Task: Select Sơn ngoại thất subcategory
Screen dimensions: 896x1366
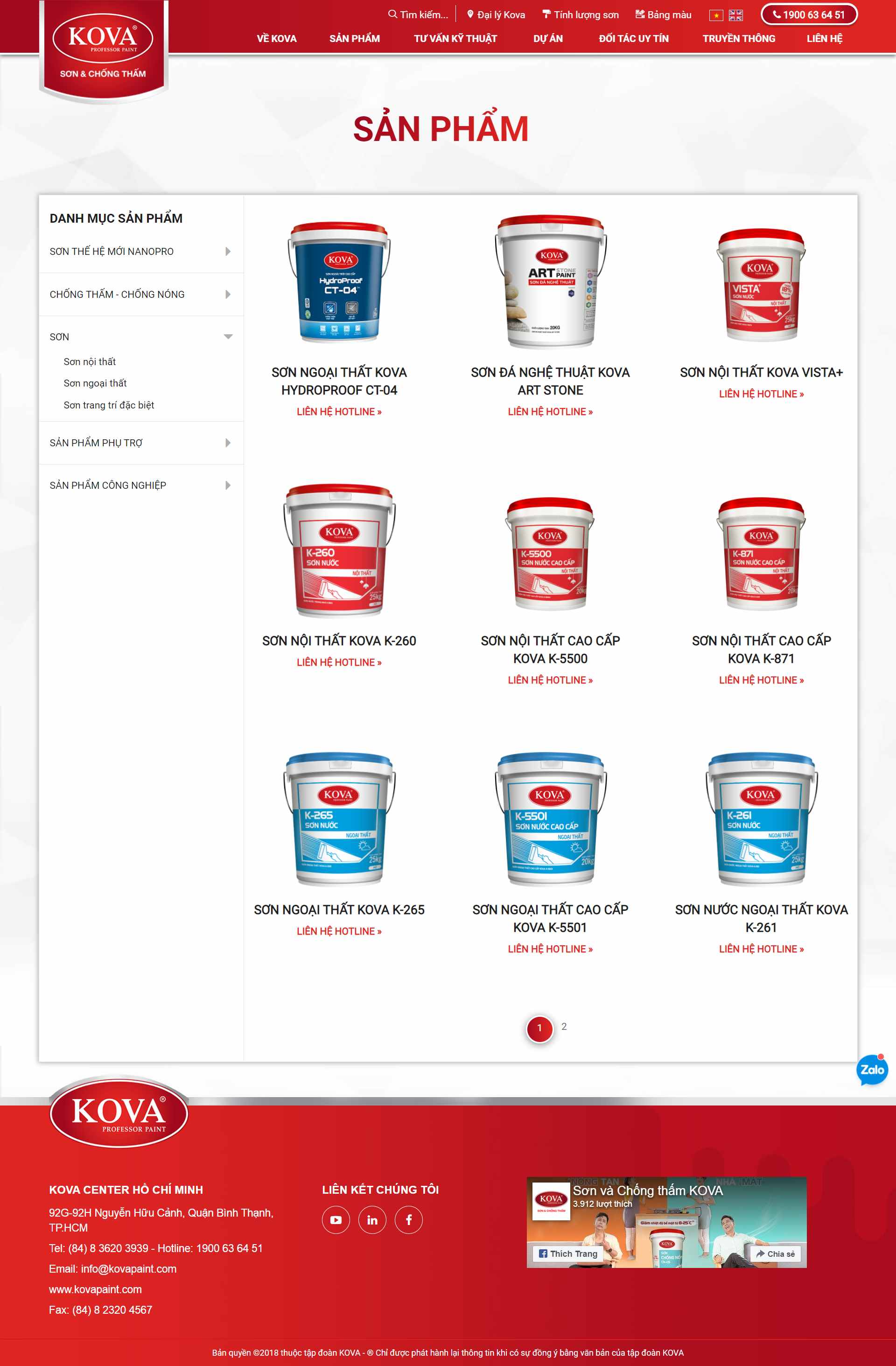Action: click(95, 383)
